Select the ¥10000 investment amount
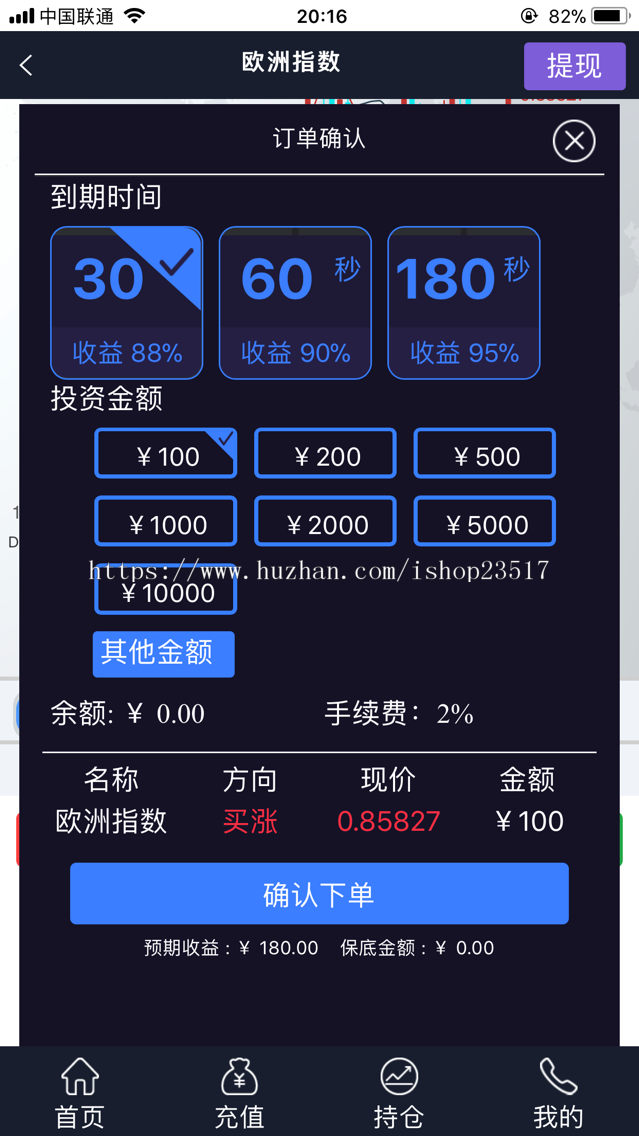Viewport: 639px width, 1136px height. pos(166,590)
